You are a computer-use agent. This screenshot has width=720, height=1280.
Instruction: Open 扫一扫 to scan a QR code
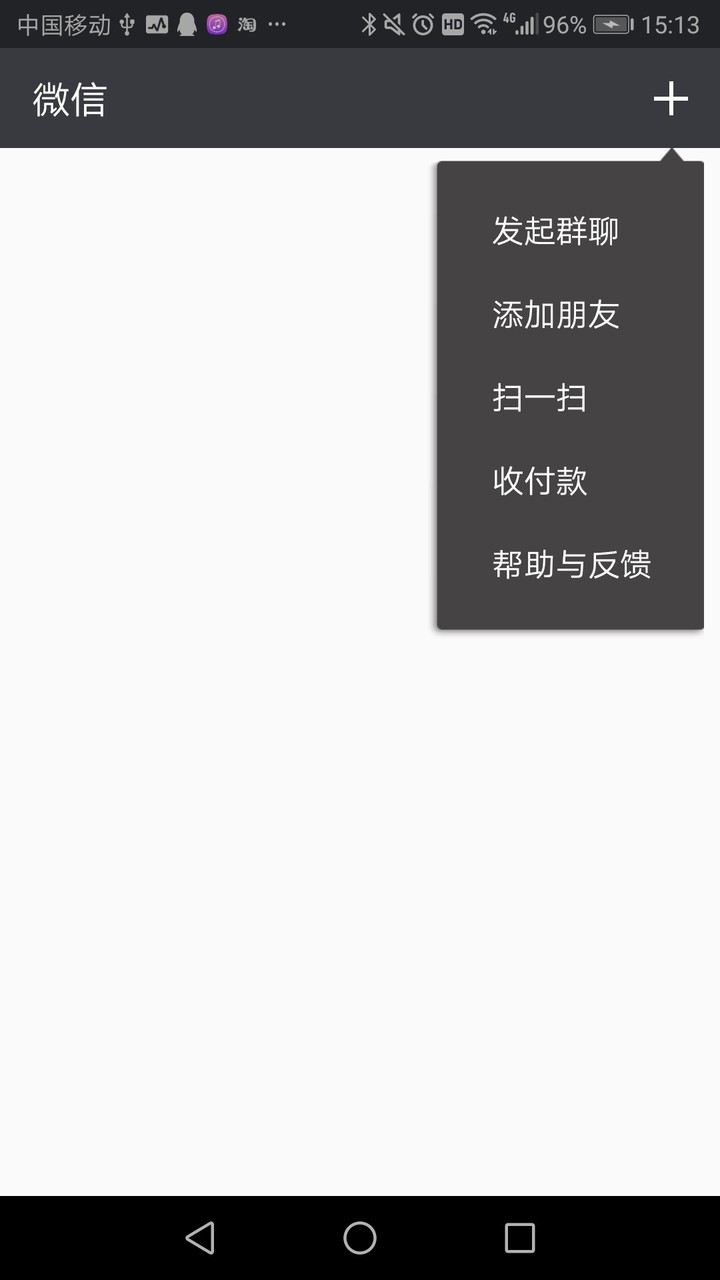[x=539, y=398]
